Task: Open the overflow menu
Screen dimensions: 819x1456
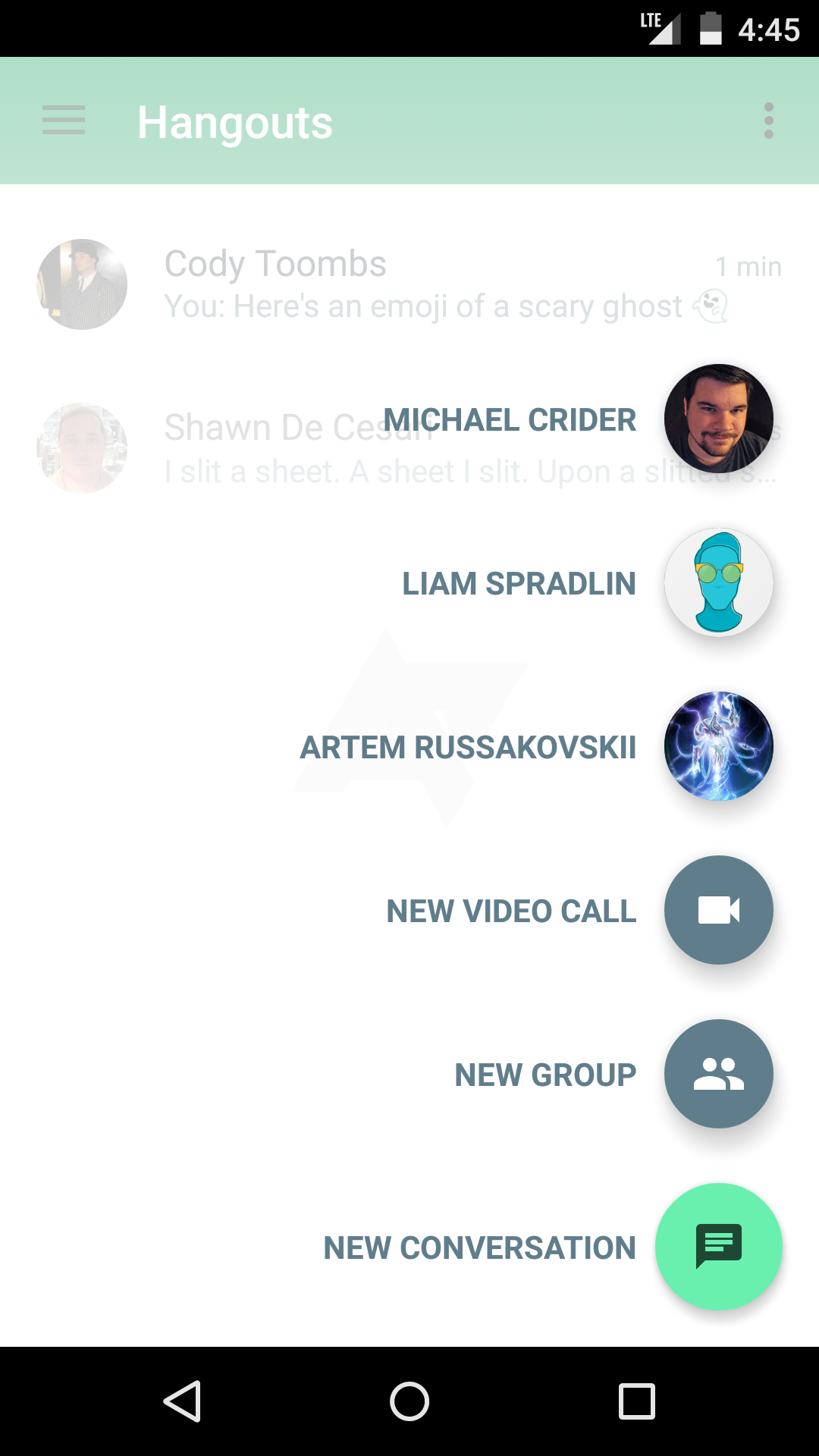Action: tap(768, 121)
